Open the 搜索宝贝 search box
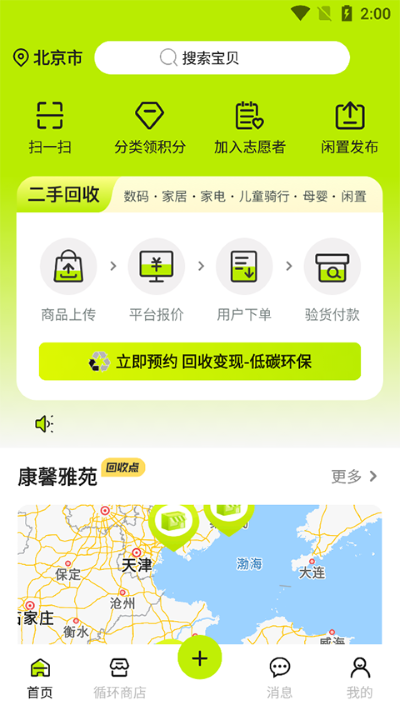 pyautogui.click(x=222, y=58)
